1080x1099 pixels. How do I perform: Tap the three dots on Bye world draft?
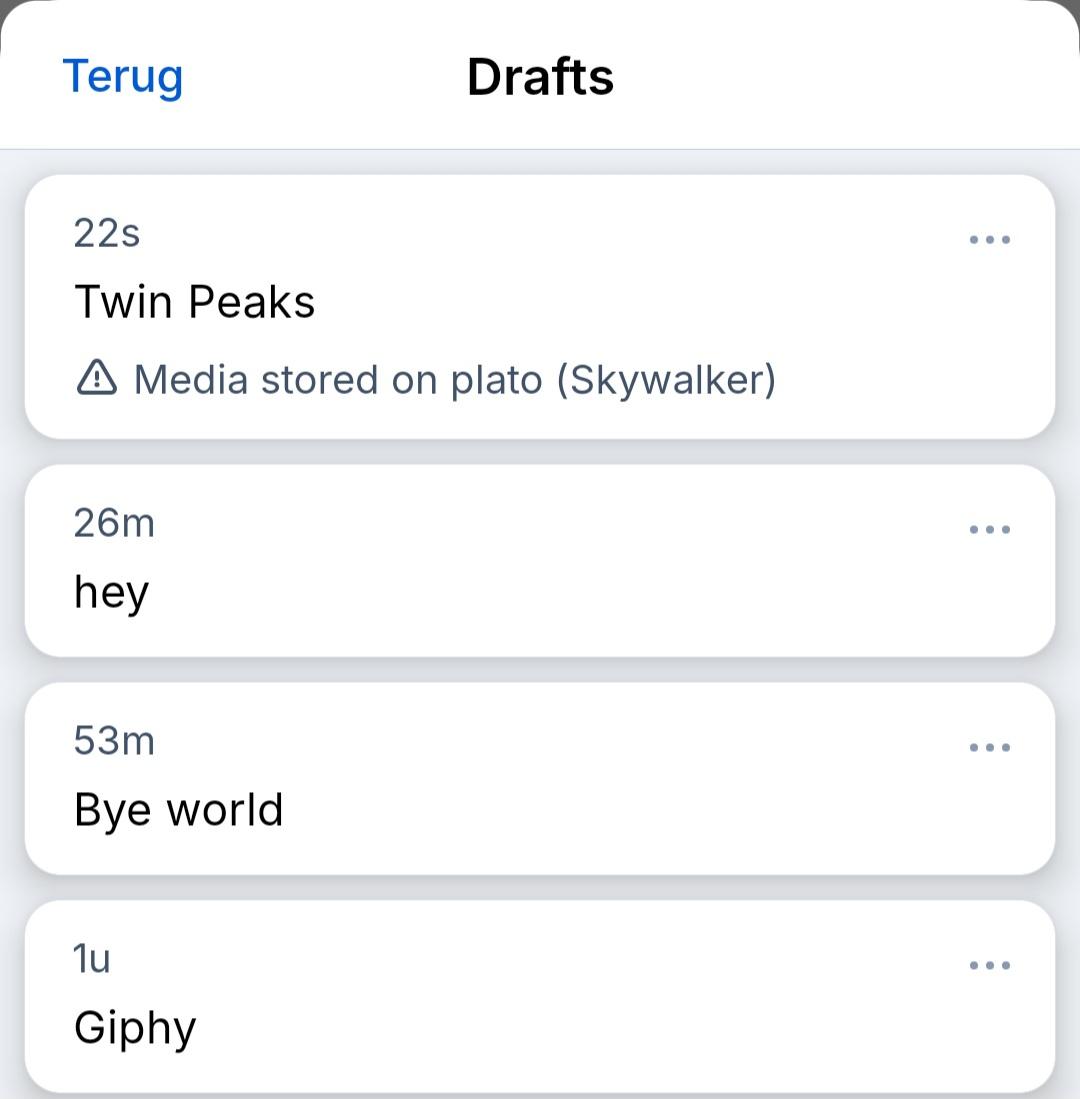coord(990,748)
